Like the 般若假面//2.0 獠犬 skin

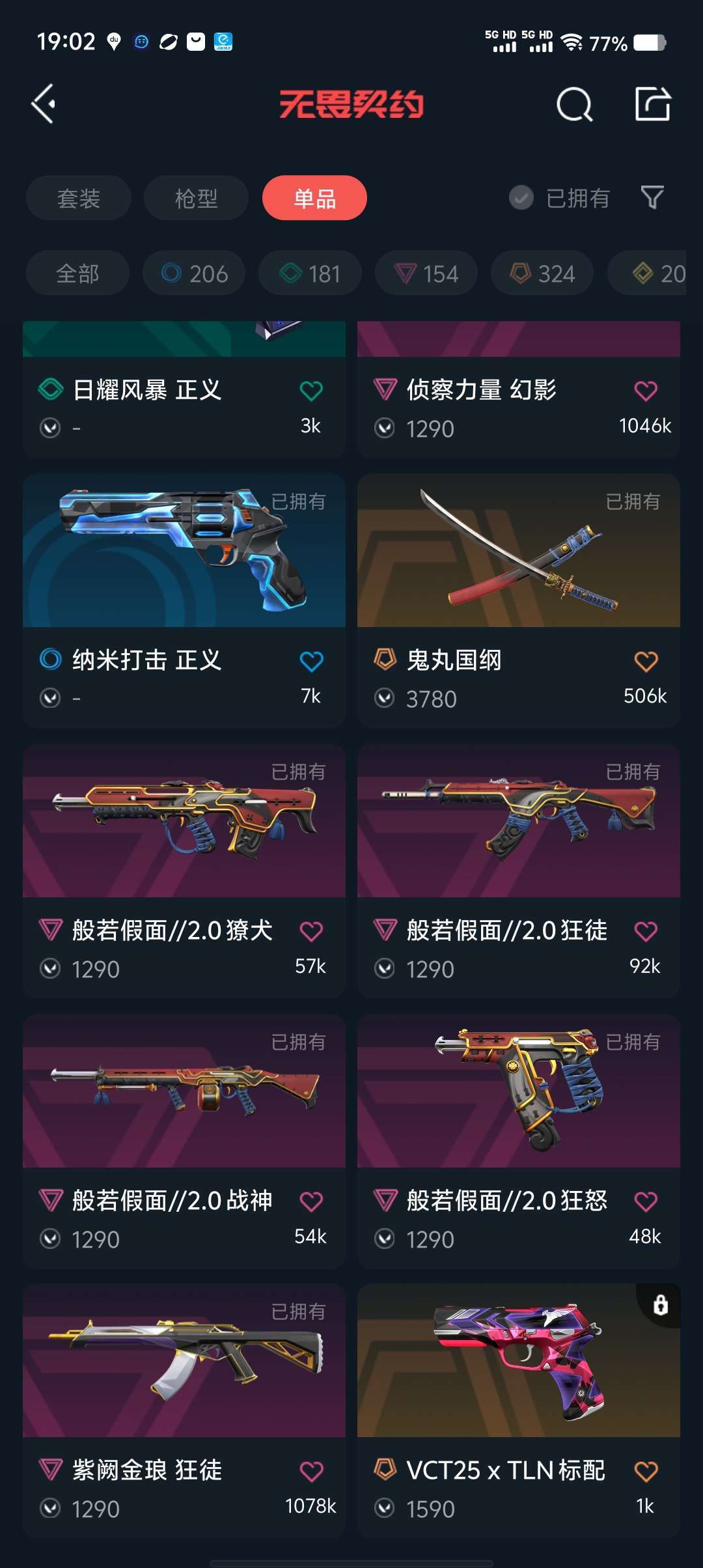(311, 931)
